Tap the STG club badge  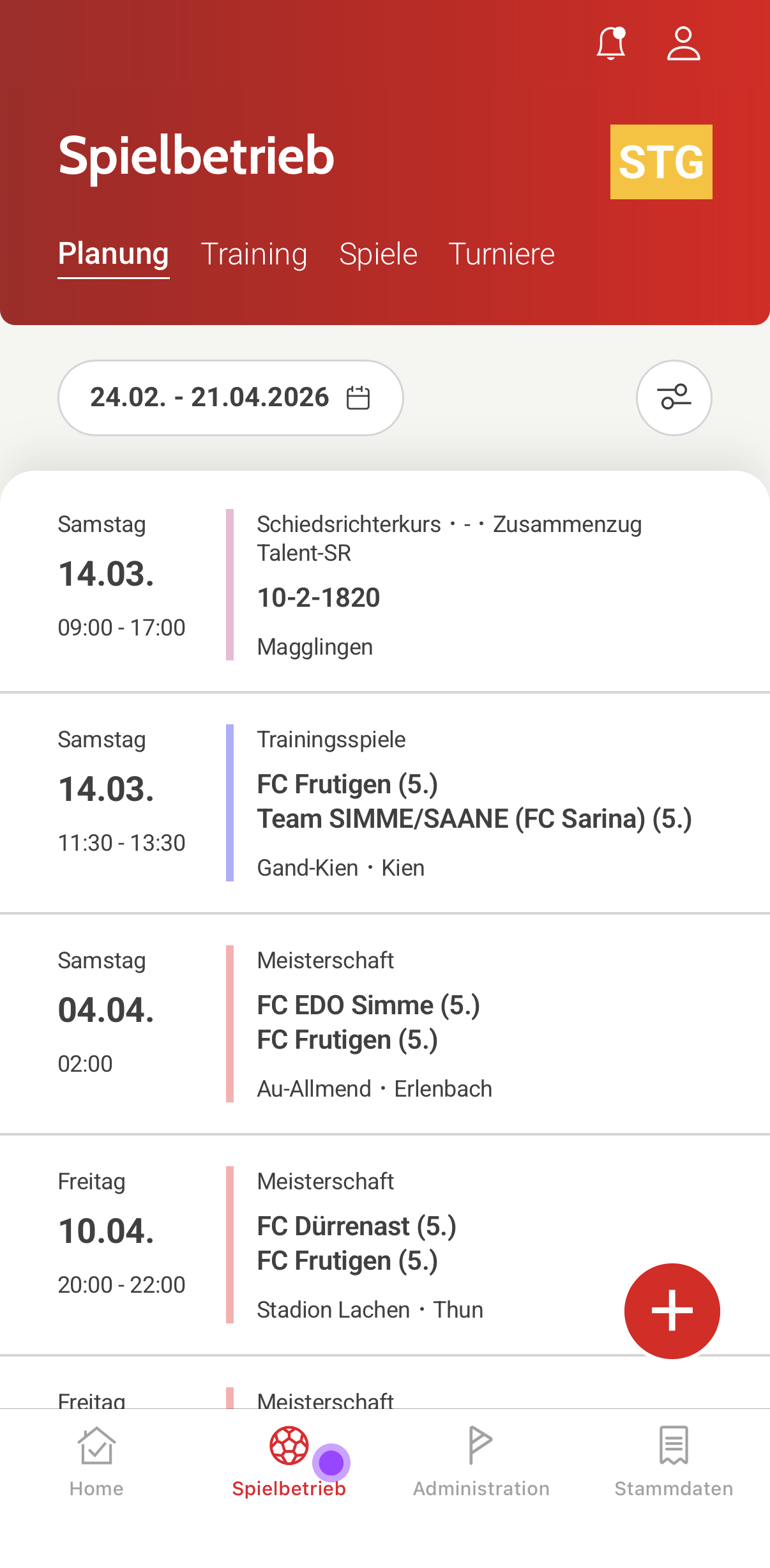click(x=661, y=162)
